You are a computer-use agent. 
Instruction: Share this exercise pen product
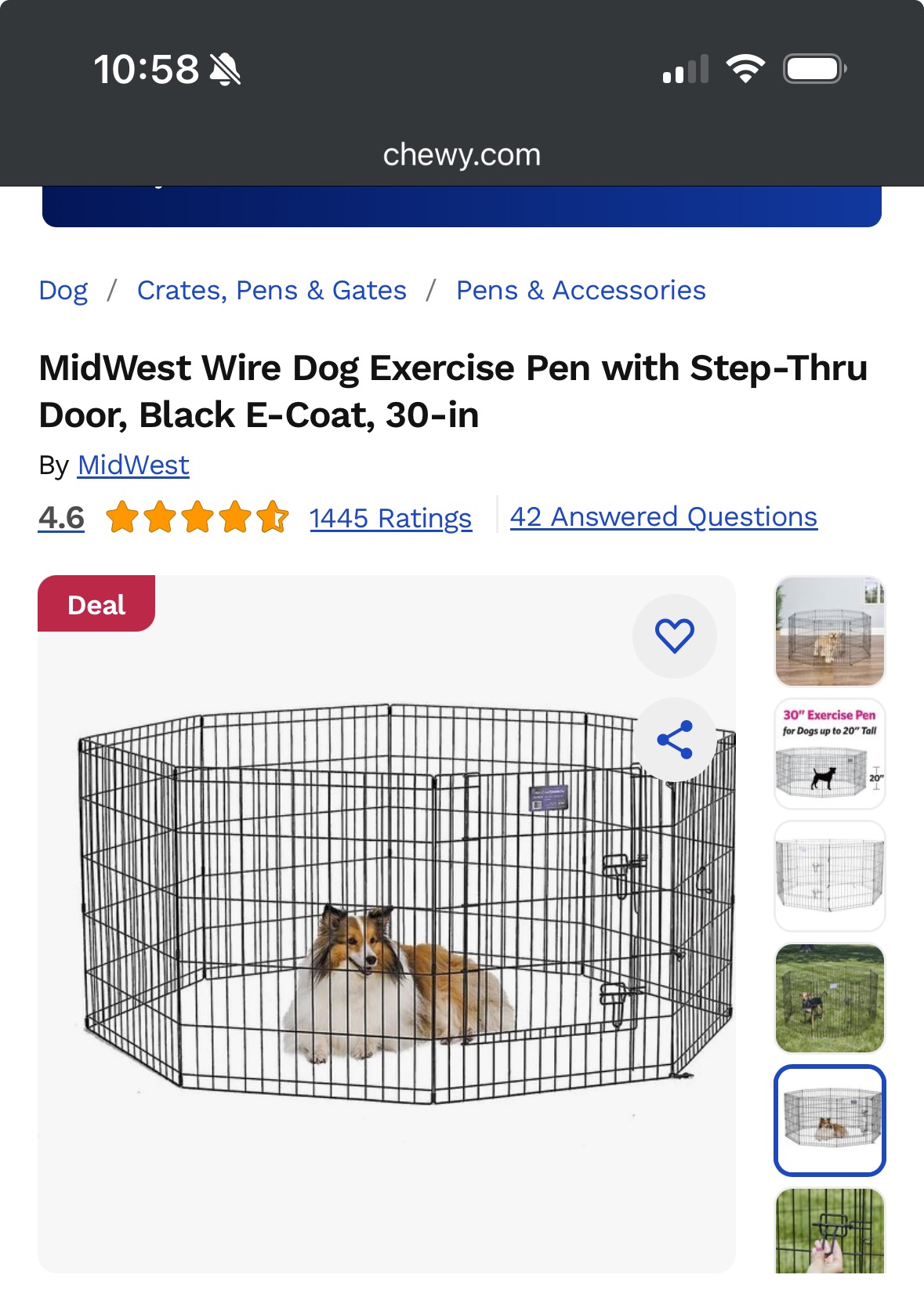(674, 739)
